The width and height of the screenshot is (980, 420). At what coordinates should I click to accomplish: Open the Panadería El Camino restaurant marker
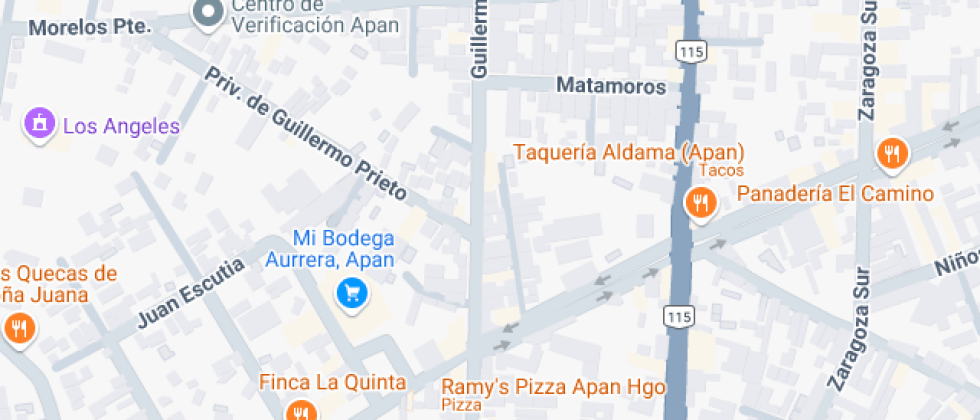point(891,153)
